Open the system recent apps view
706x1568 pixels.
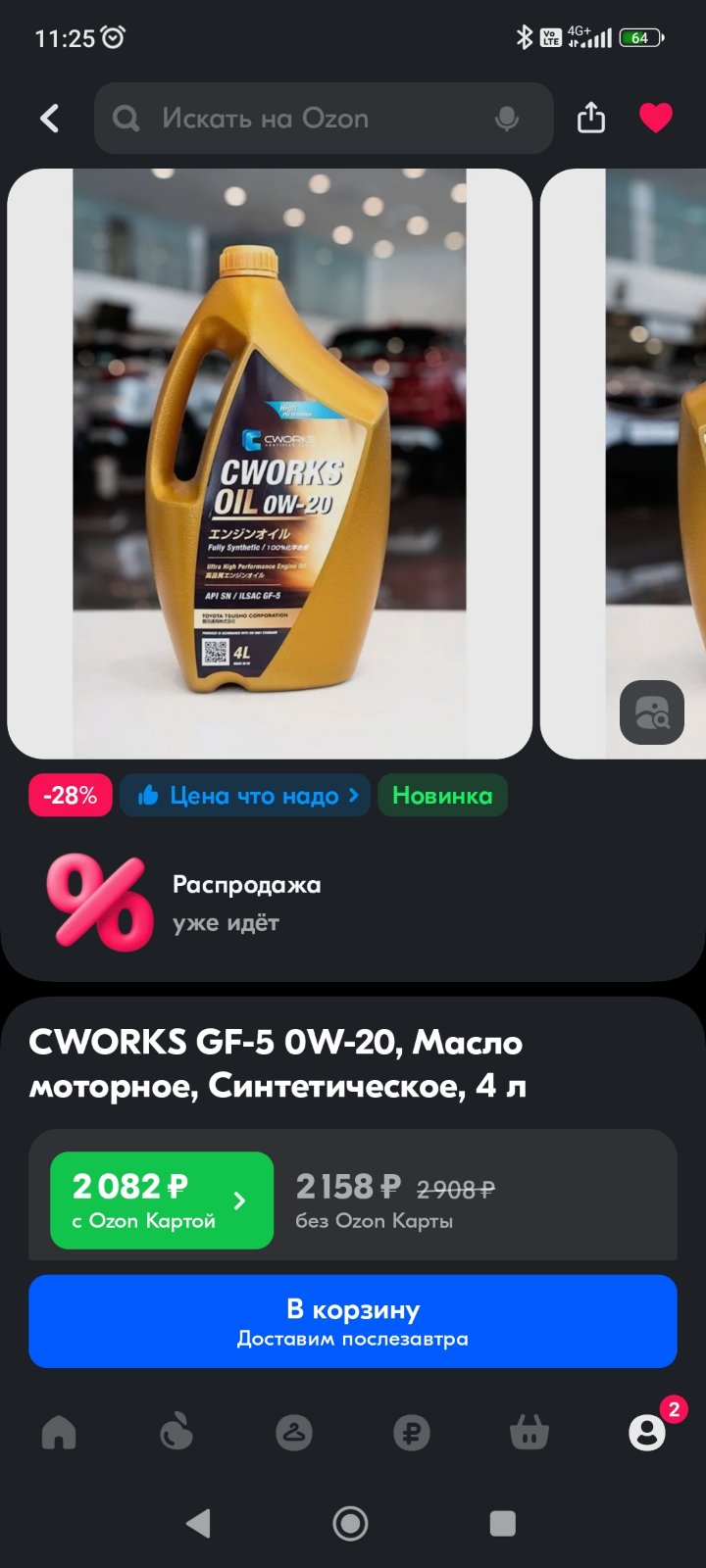[x=503, y=1523]
